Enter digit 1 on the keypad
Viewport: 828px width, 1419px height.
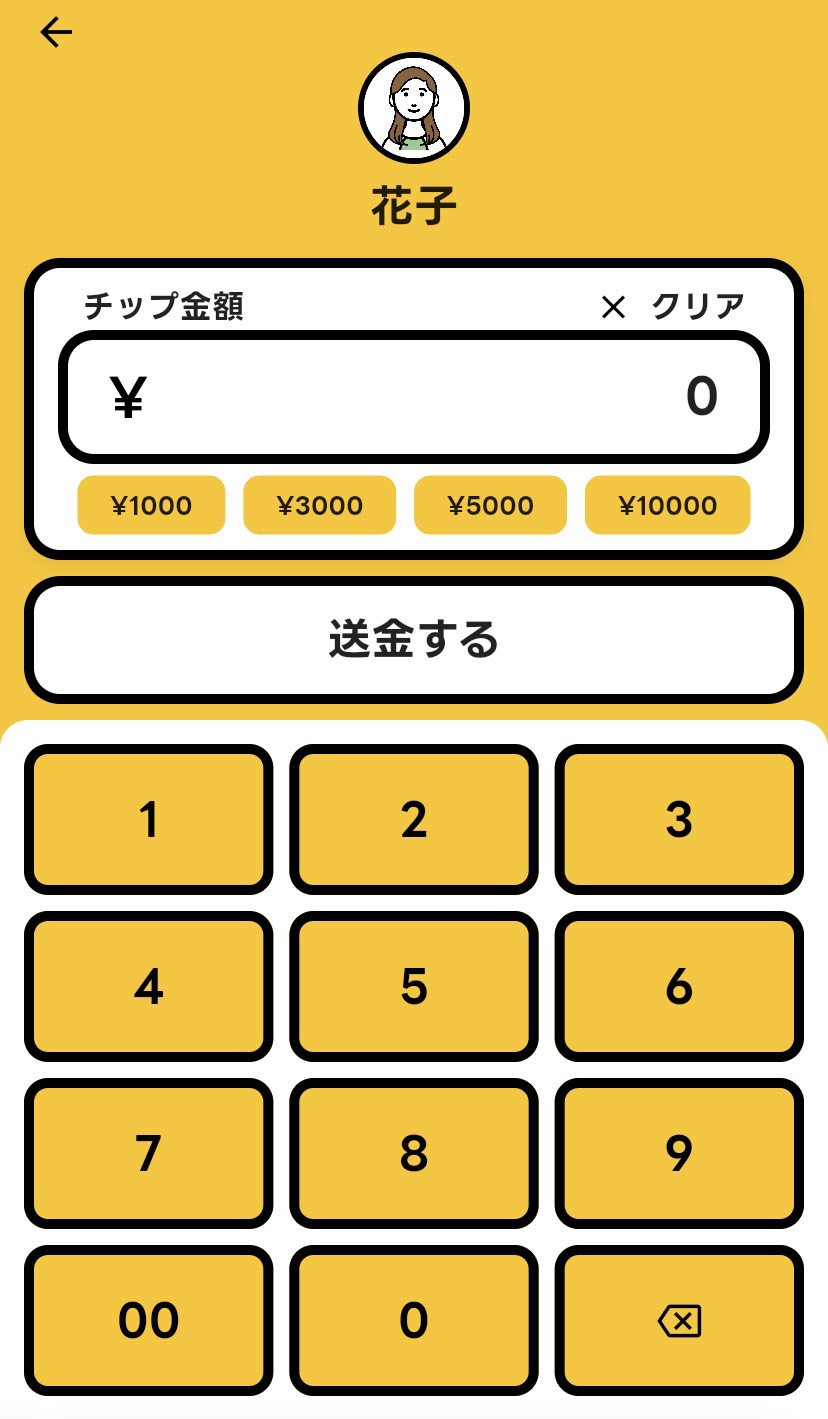coord(149,820)
